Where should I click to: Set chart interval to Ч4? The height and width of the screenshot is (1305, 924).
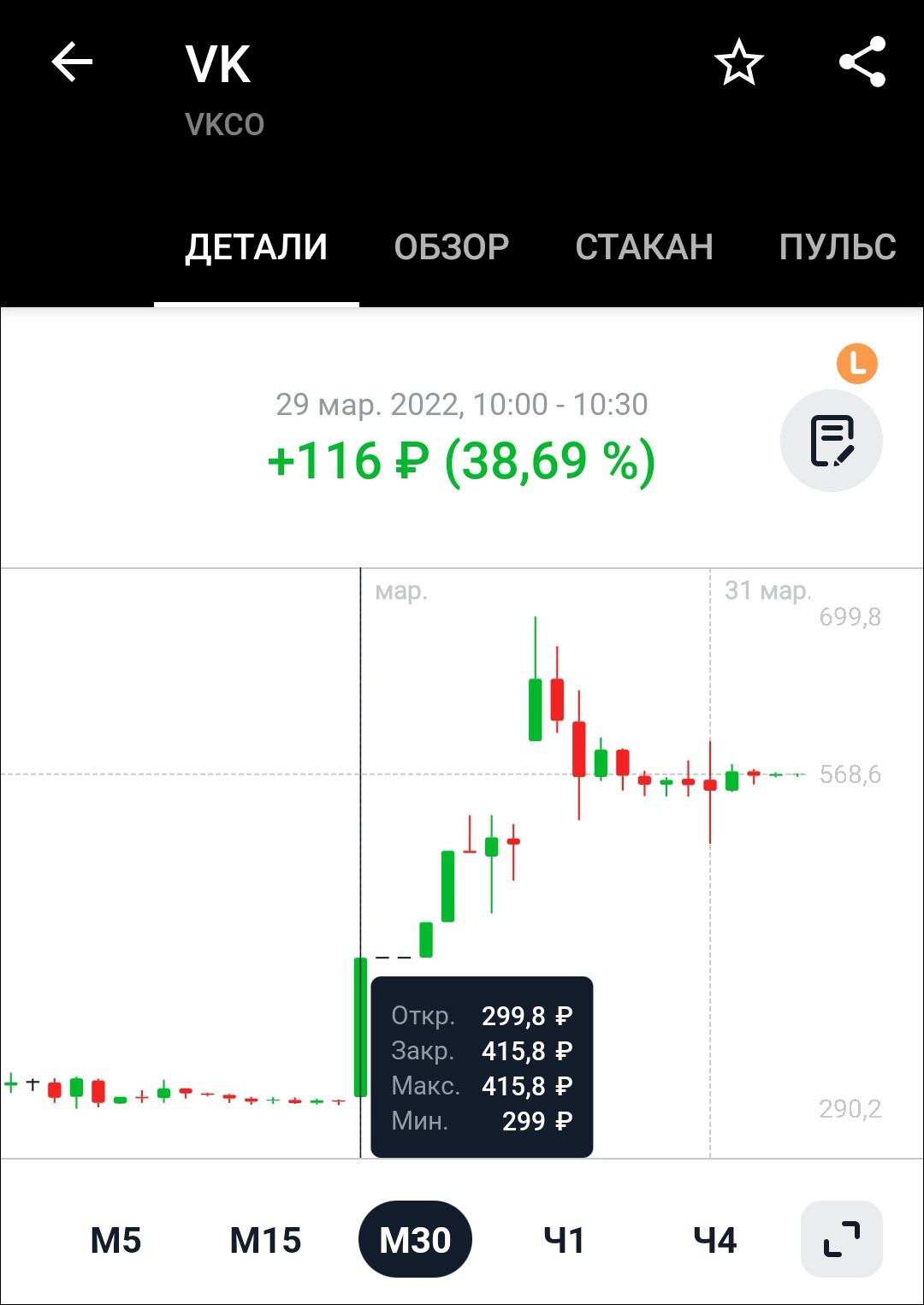pos(714,1240)
